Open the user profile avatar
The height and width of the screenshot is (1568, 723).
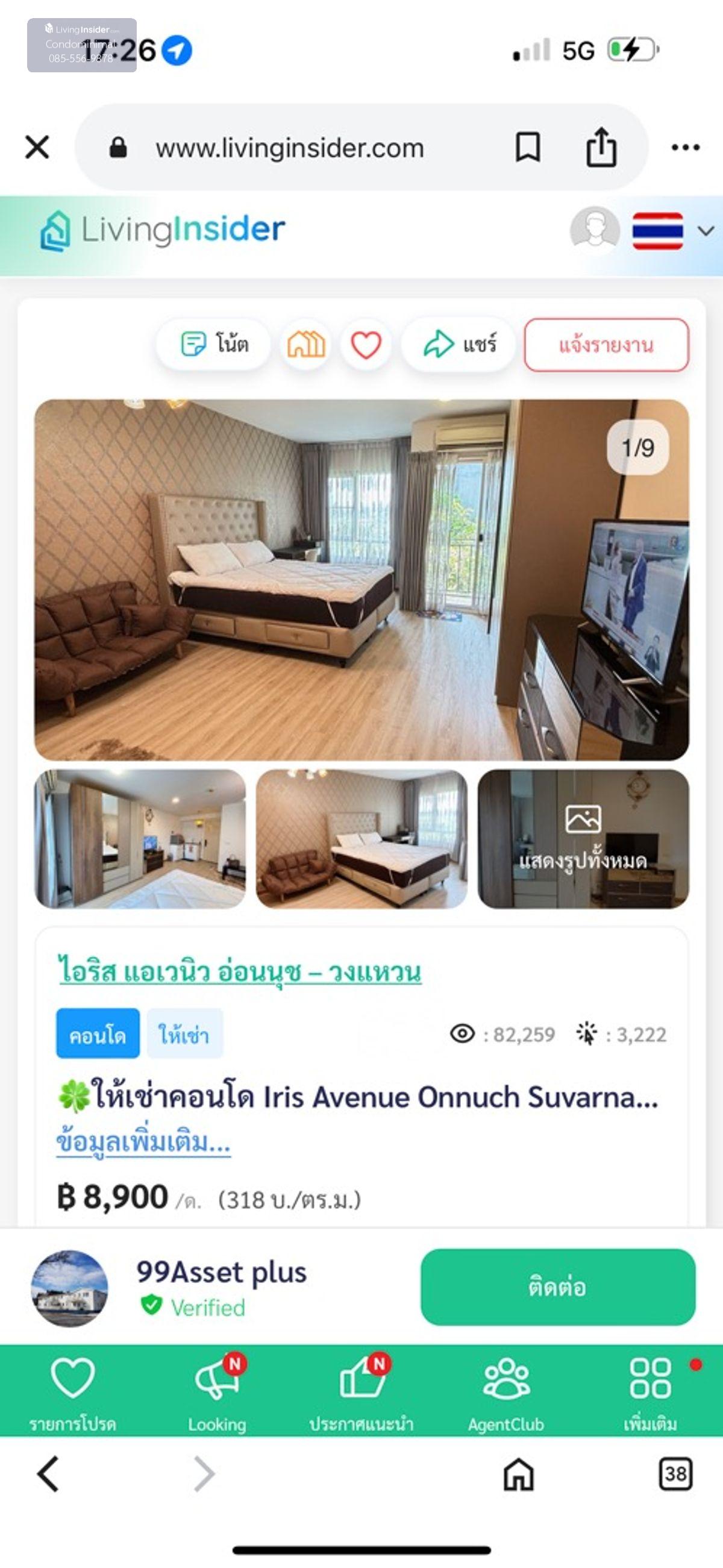(x=595, y=231)
